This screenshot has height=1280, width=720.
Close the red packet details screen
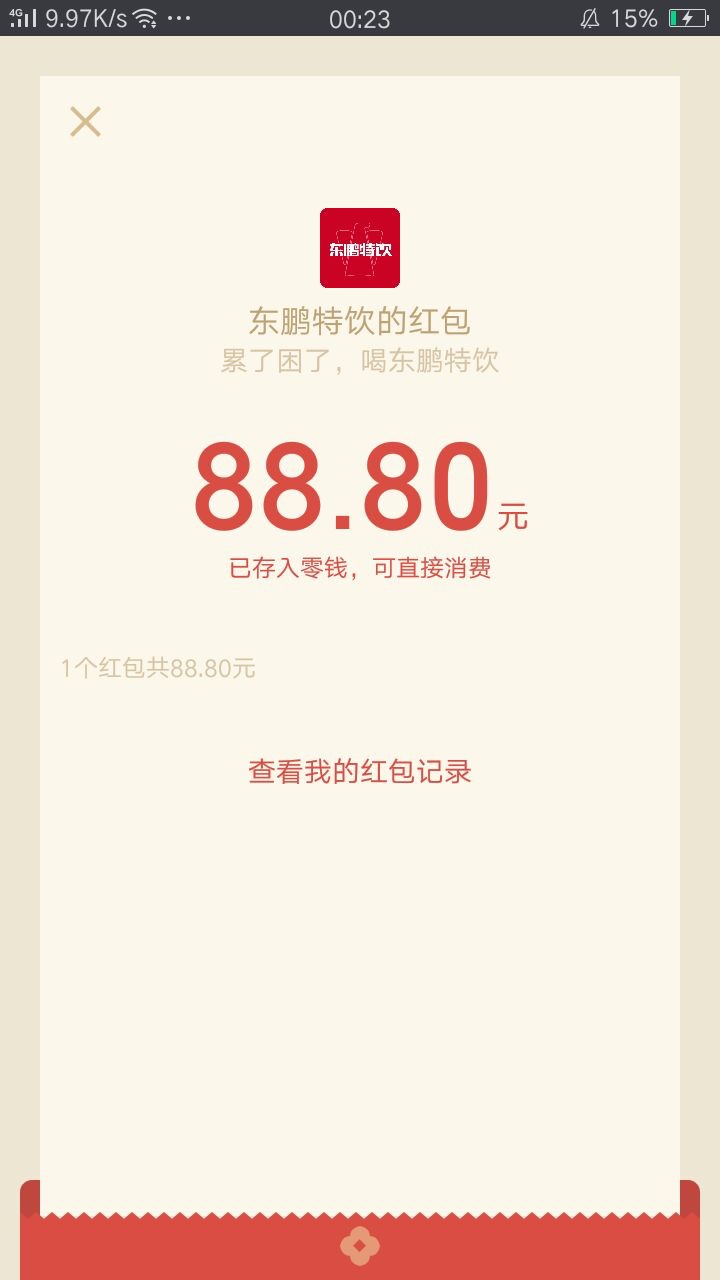(85, 121)
